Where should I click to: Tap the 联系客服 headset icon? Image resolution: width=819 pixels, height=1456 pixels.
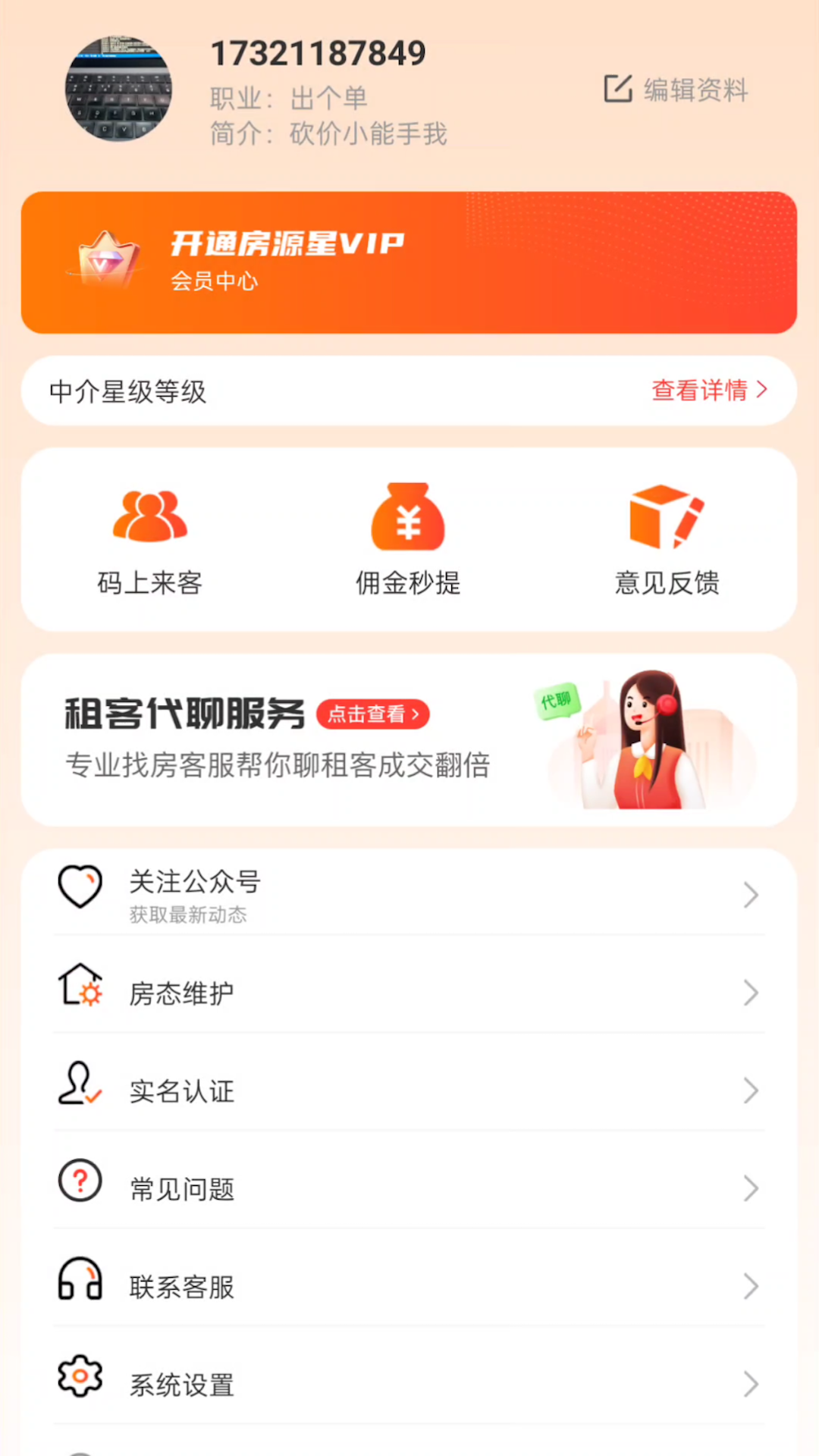click(80, 1279)
